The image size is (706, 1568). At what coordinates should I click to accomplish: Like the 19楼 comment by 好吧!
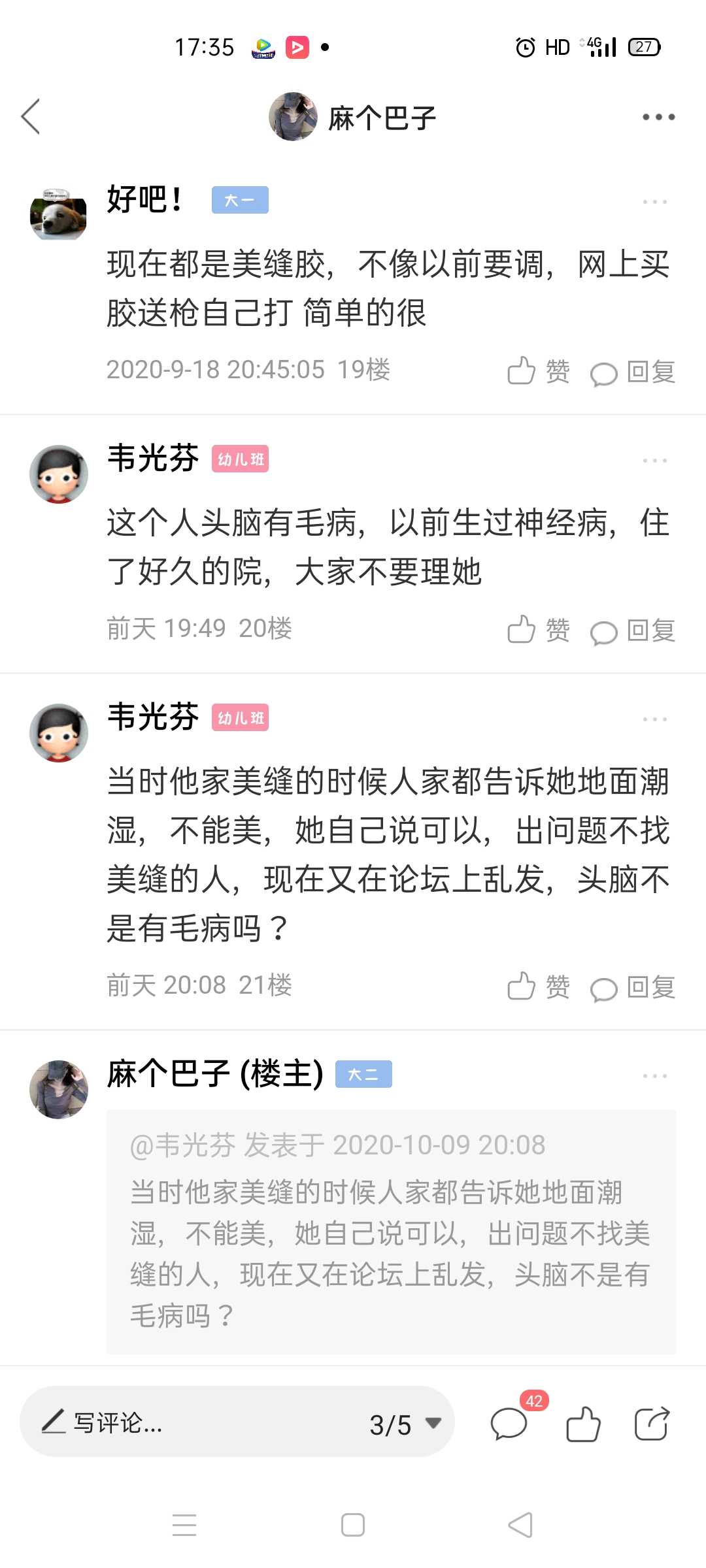pos(539,371)
